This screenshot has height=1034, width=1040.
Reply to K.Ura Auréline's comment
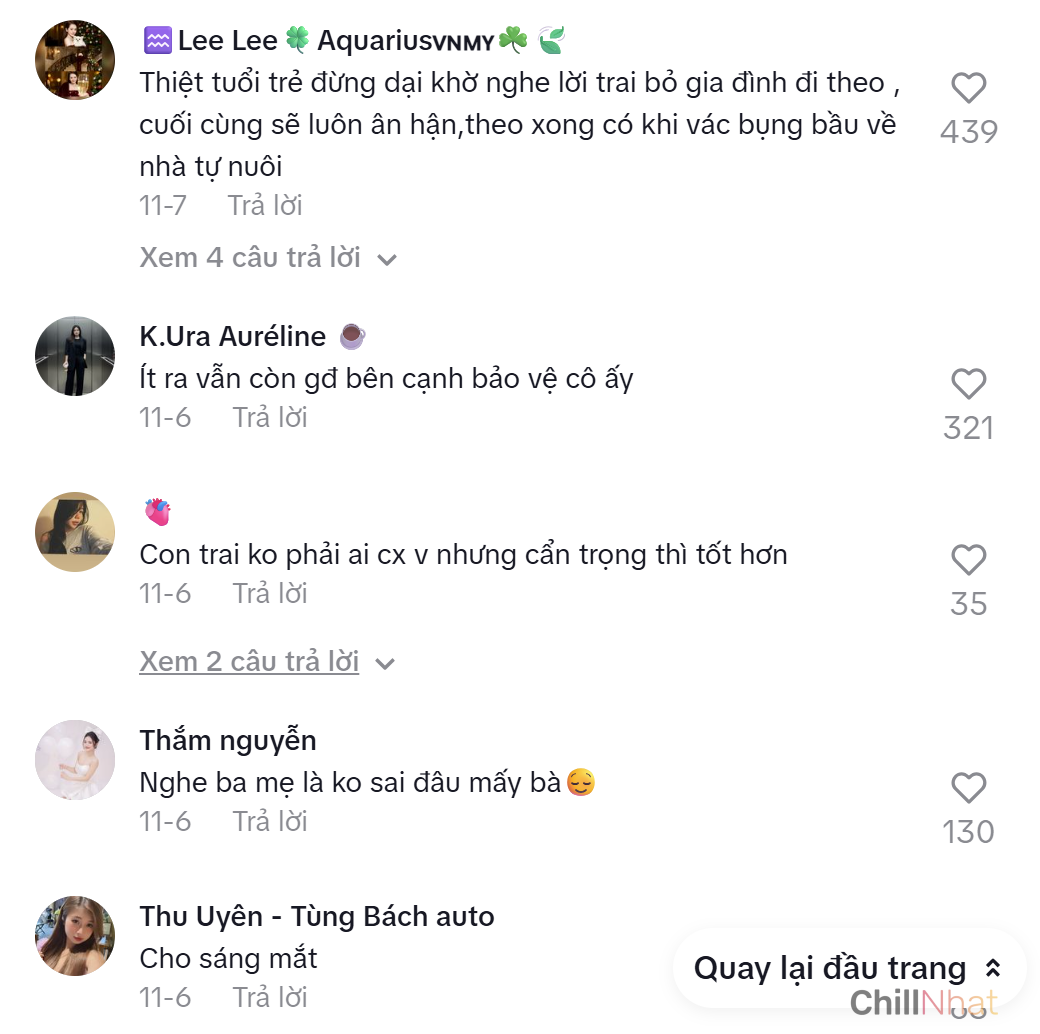270,417
